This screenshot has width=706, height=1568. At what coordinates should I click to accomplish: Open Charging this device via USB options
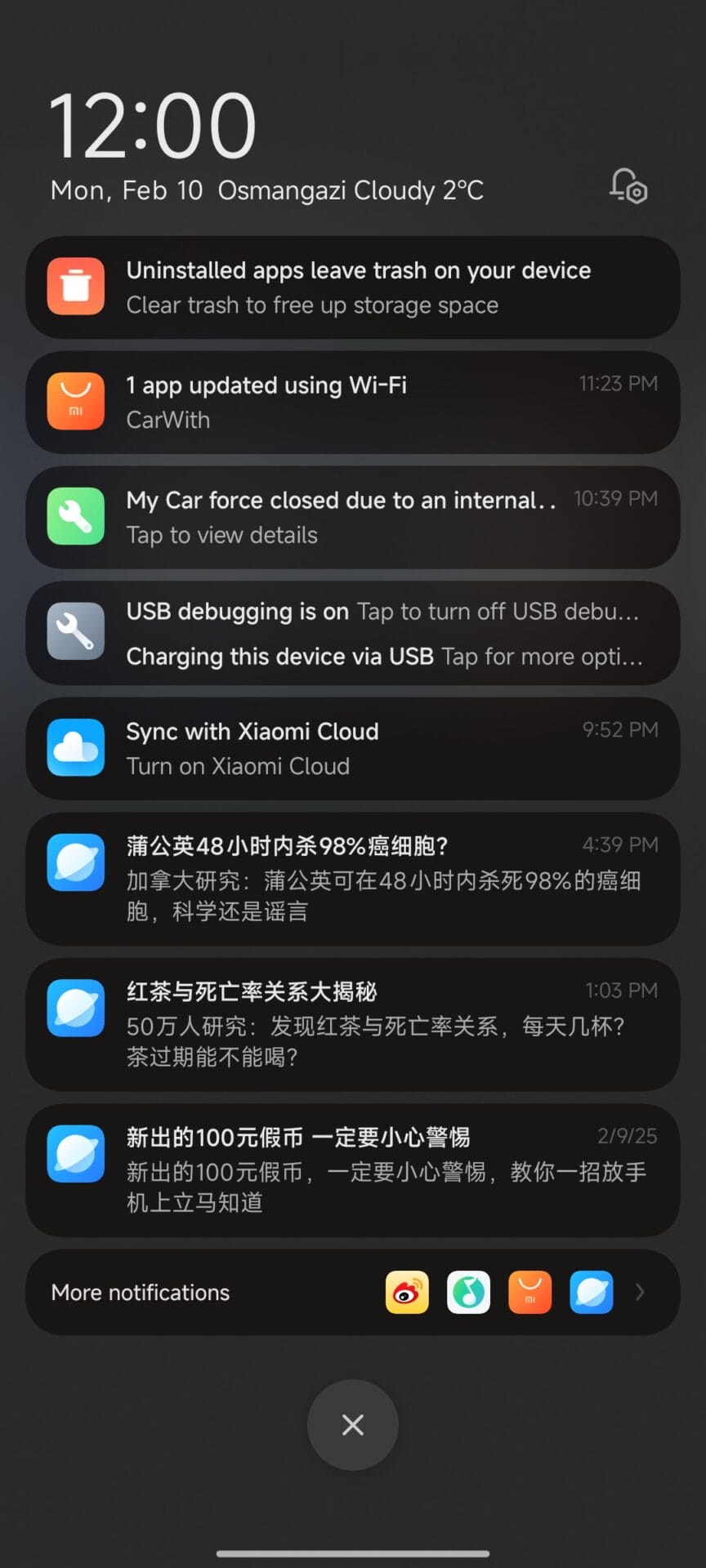point(382,657)
